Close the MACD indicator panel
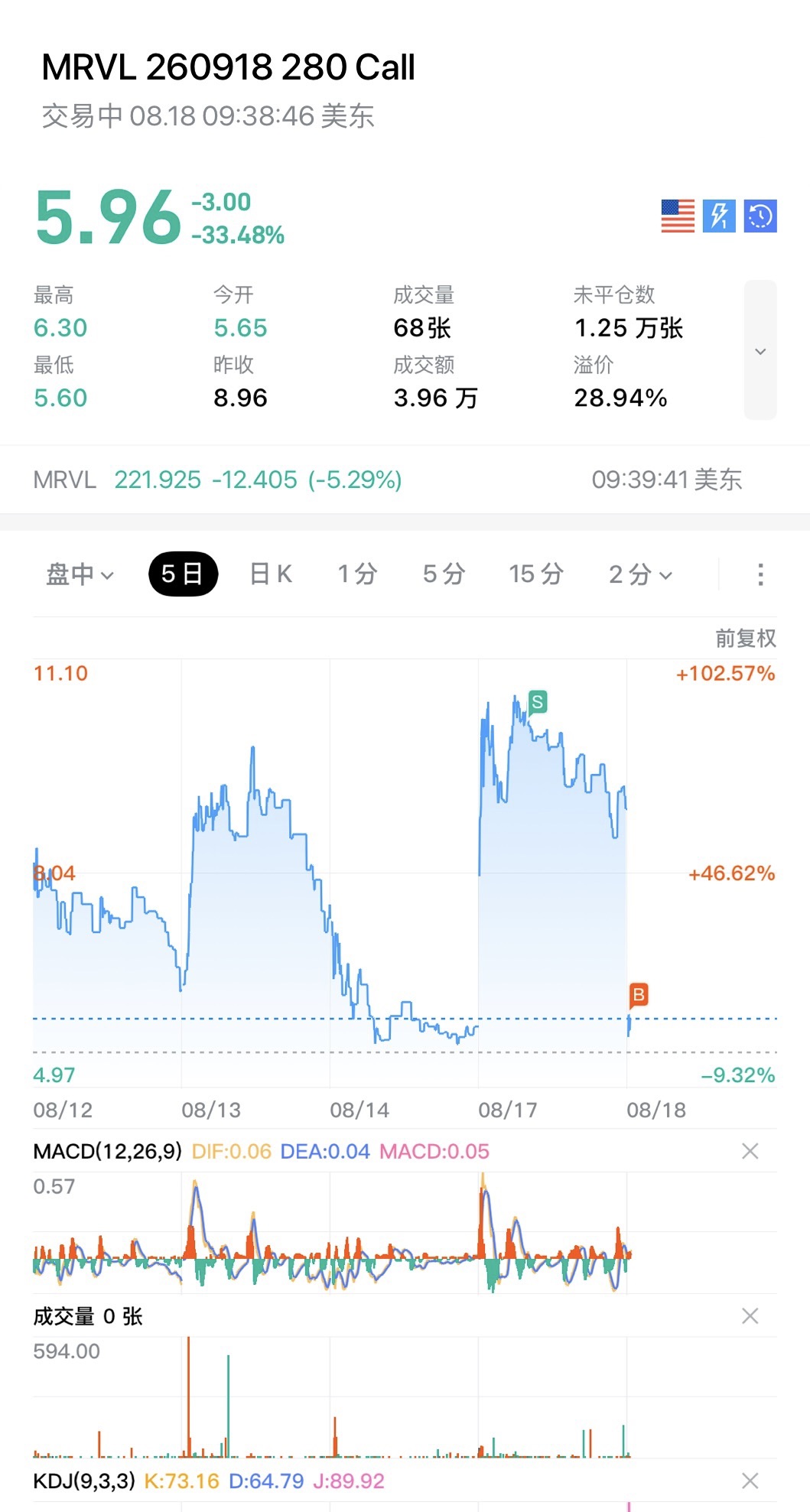Image resolution: width=810 pixels, height=1512 pixels. tap(750, 1151)
